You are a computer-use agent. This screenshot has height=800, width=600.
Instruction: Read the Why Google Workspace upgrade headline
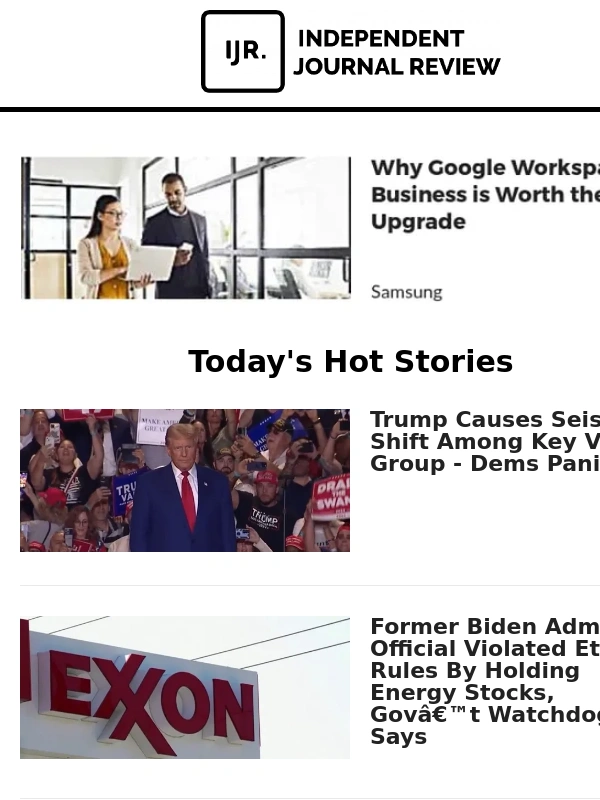pyautogui.click(x=485, y=194)
